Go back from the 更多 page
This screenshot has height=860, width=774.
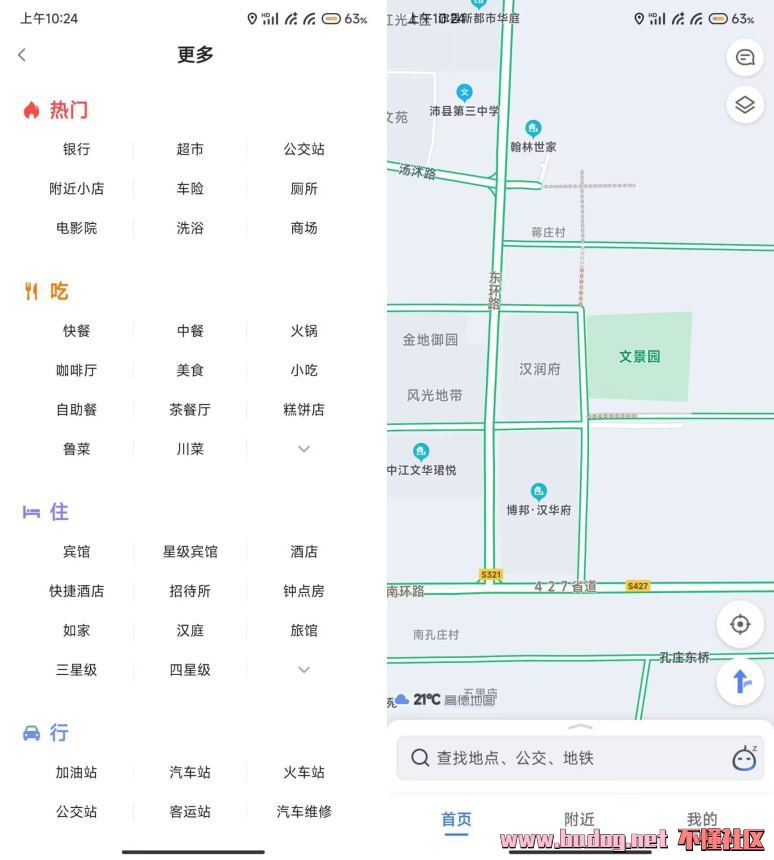tap(22, 55)
